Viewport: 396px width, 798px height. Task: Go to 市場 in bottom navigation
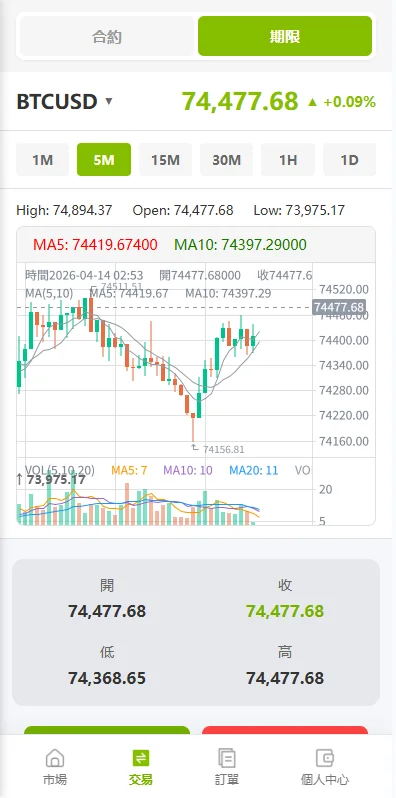pyautogui.click(x=55, y=767)
